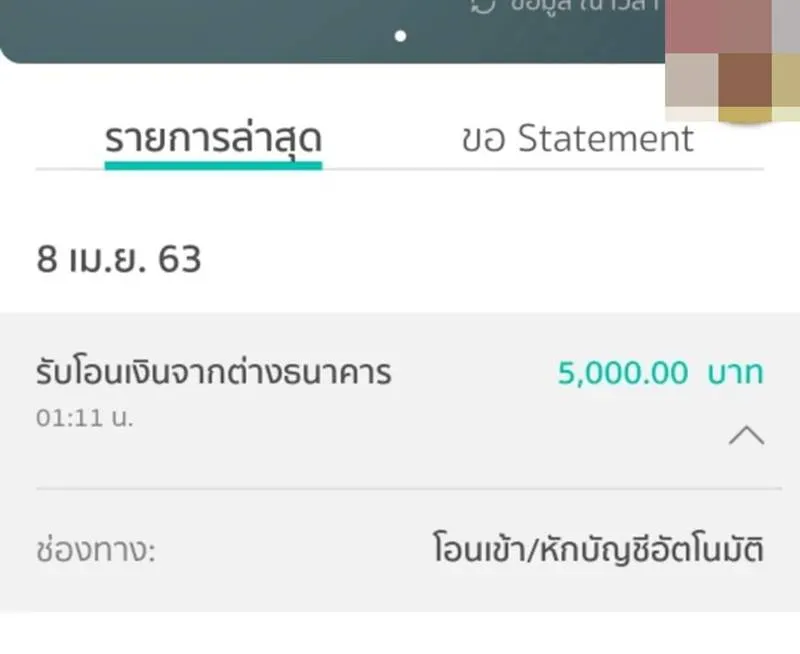Switch to the รายการล่าสุด tab
The image size is (800, 654).
[213, 140]
